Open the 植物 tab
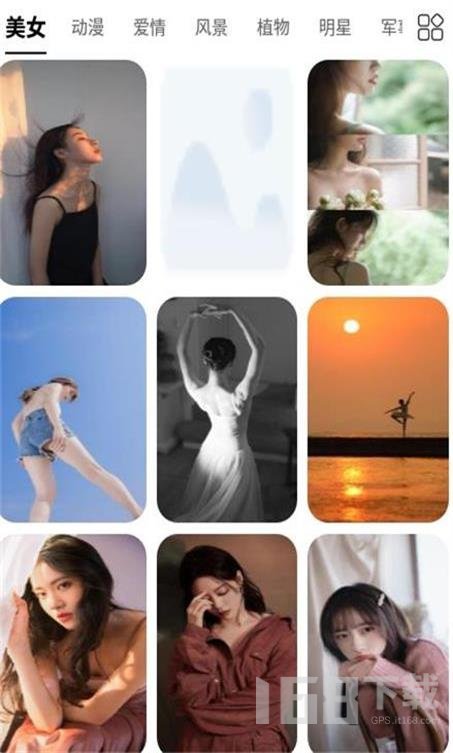This screenshot has height=753, width=453. pos(273,27)
